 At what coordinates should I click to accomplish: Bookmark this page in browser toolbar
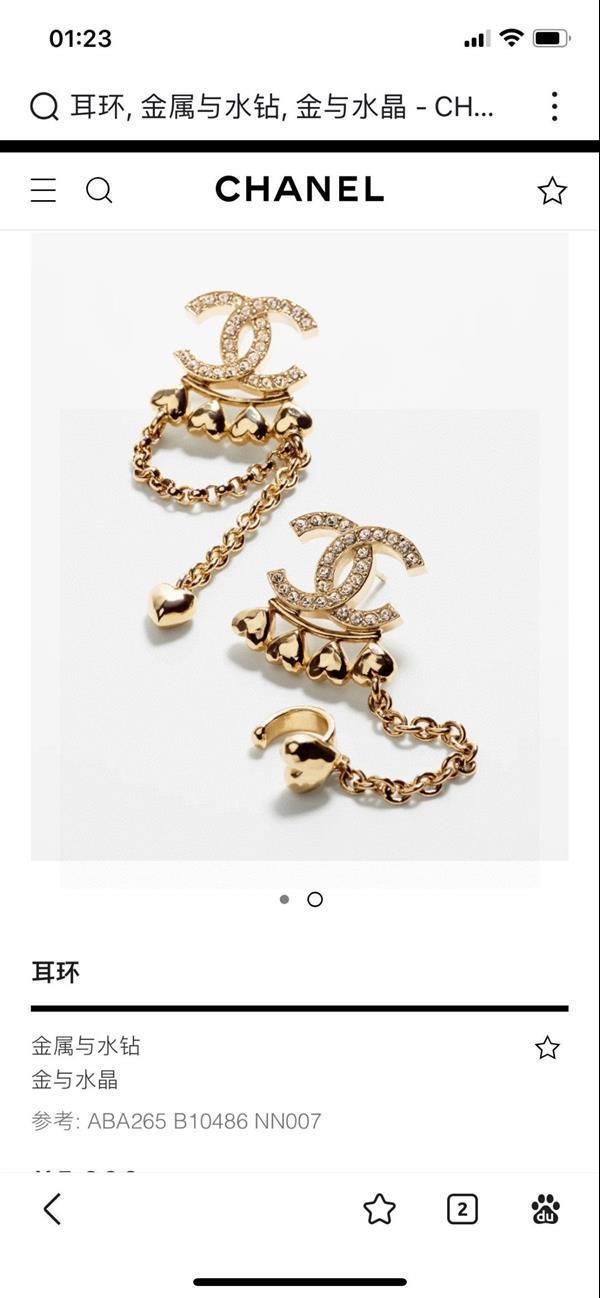pos(379,1209)
